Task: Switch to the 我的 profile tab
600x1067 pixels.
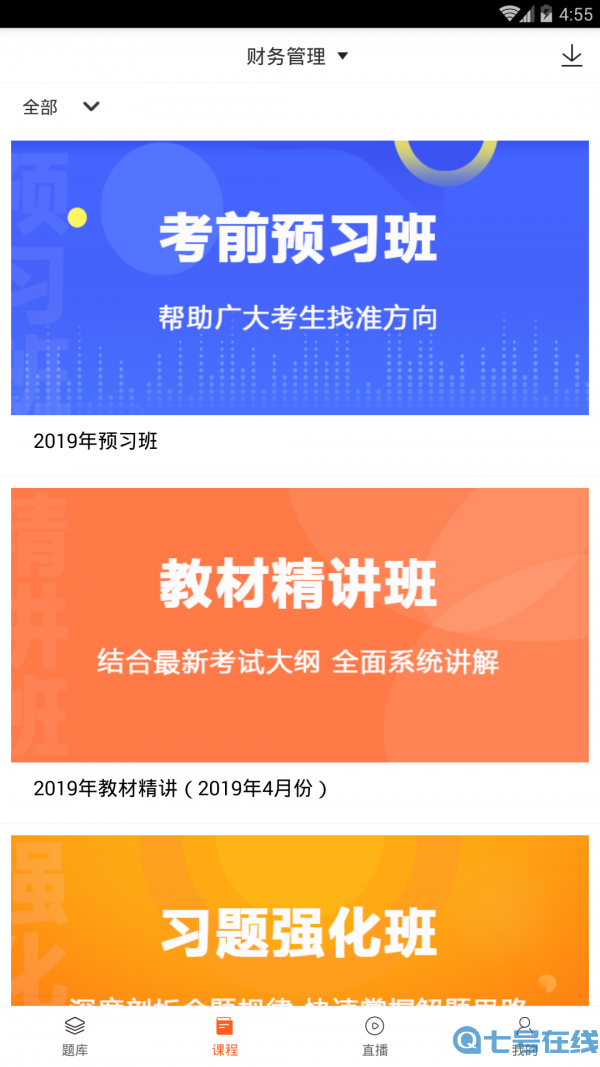Action: coord(524,1036)
